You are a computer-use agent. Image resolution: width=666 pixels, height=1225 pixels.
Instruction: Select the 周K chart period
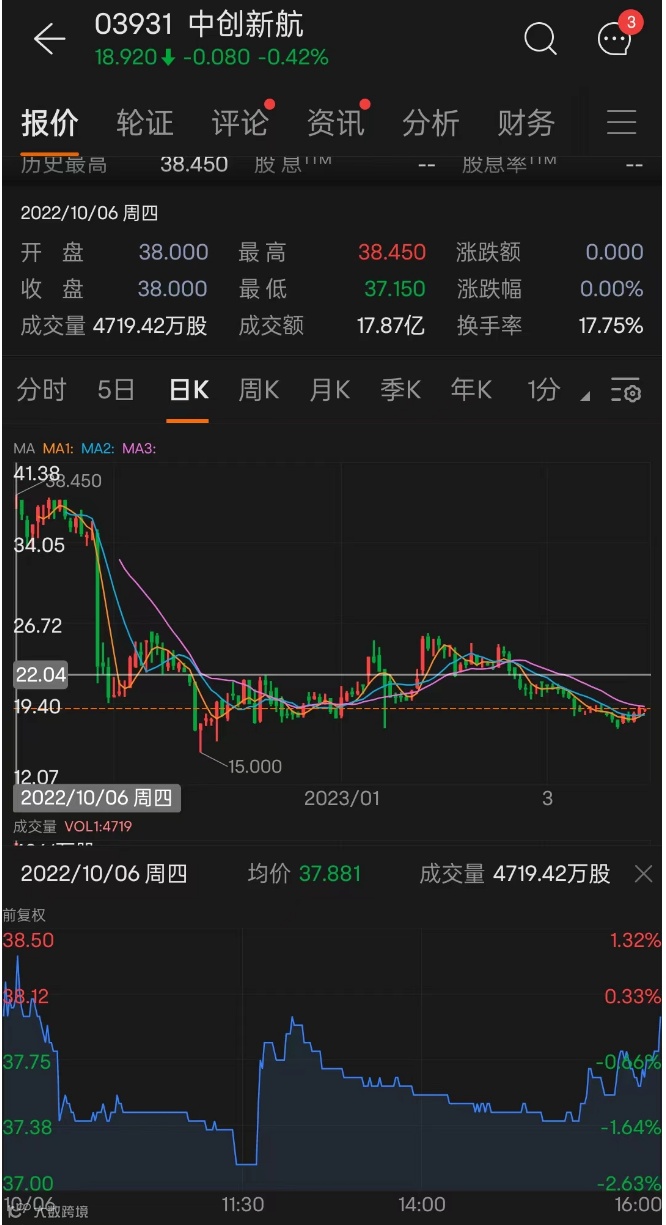click(x=258, y=390)
